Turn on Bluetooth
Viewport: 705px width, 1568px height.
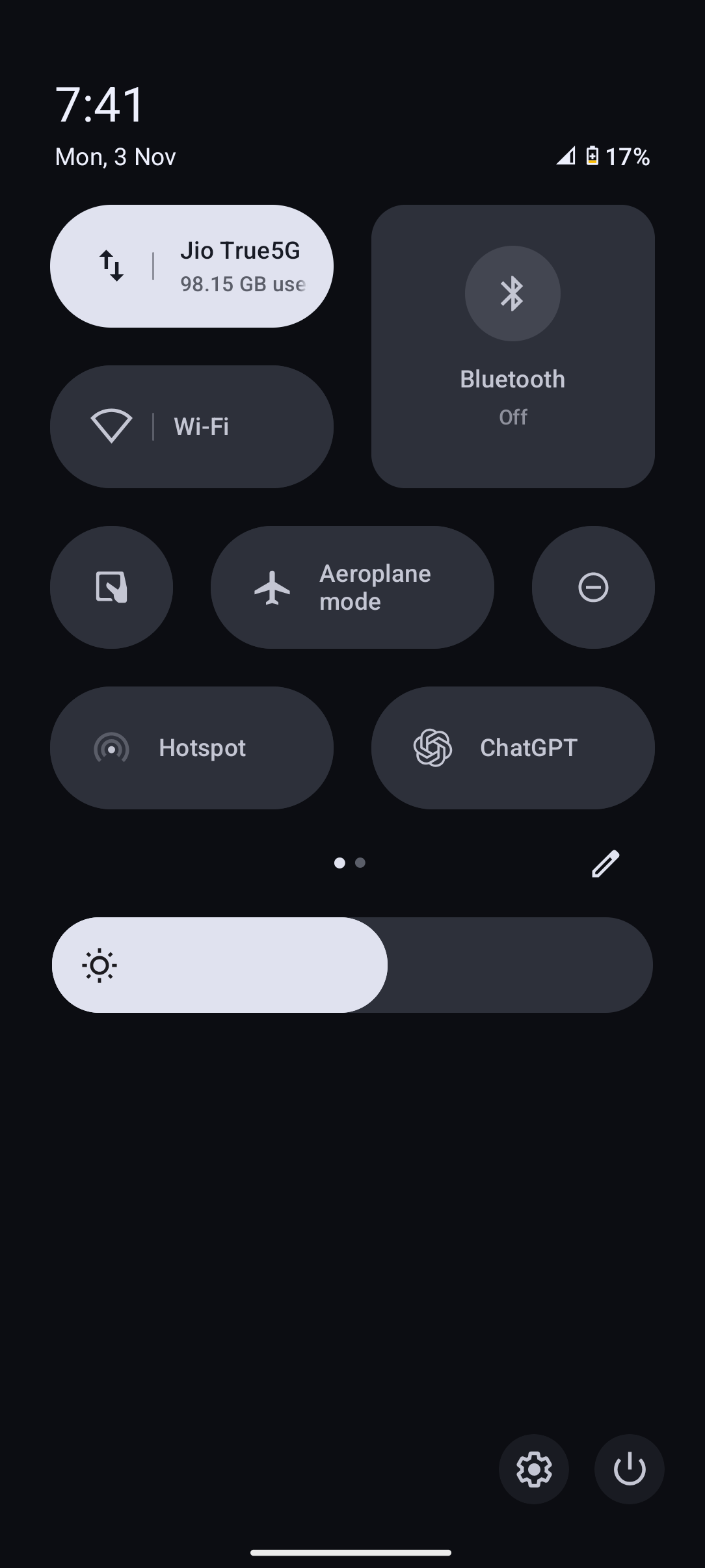tap(512, 294)
